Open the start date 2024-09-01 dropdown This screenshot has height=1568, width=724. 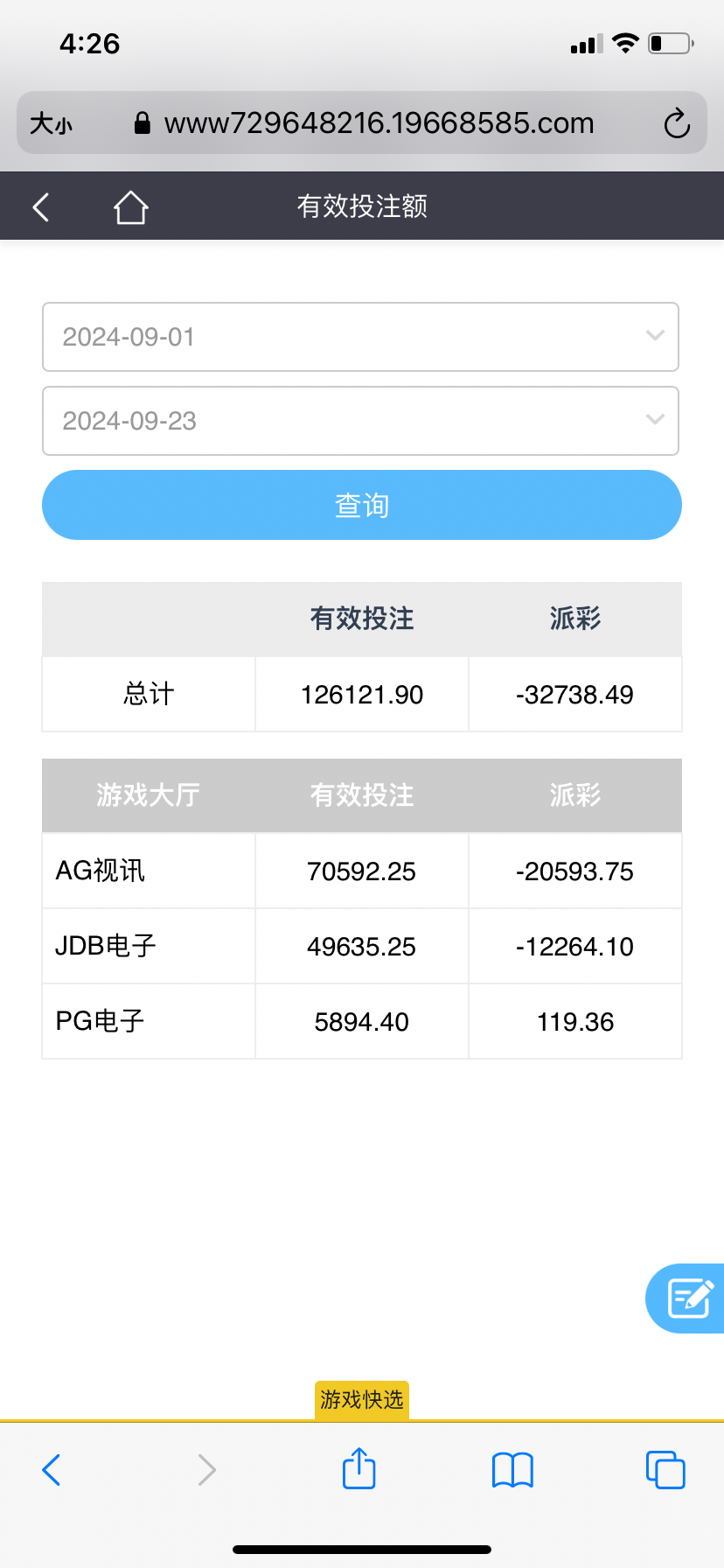(x=360, y=337)
